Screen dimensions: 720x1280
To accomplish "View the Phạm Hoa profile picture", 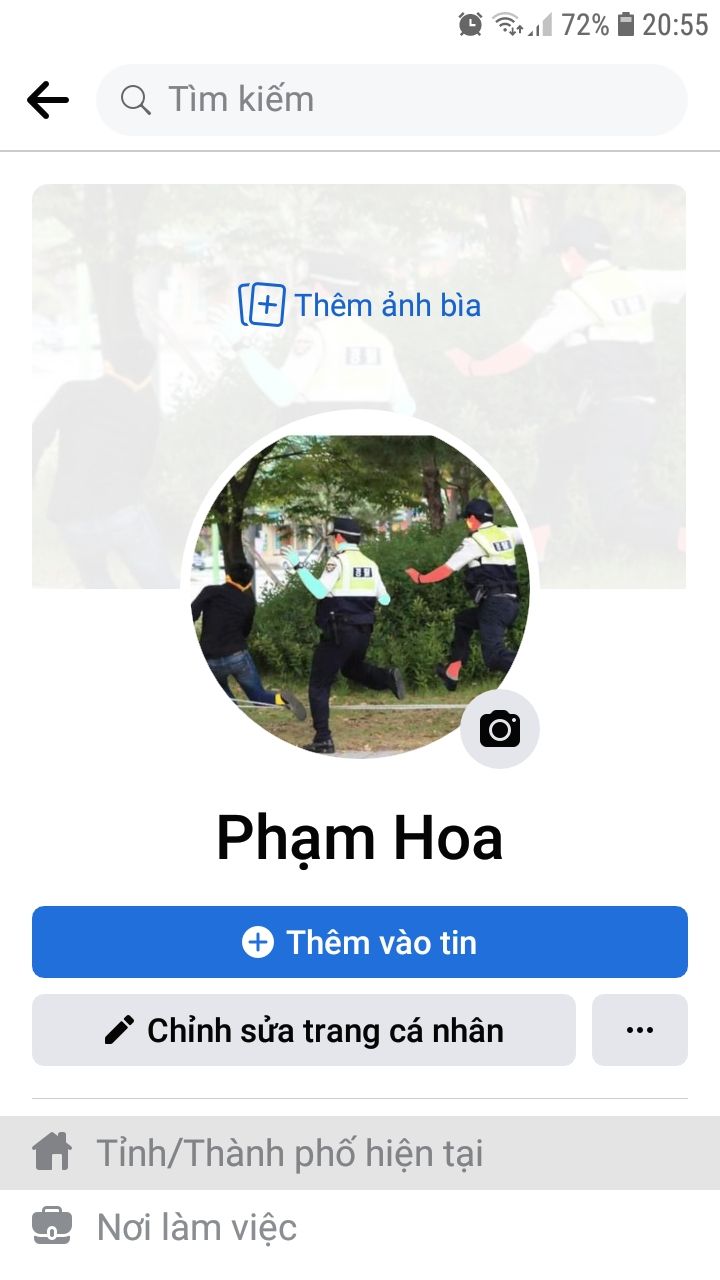I will (360, 592).
